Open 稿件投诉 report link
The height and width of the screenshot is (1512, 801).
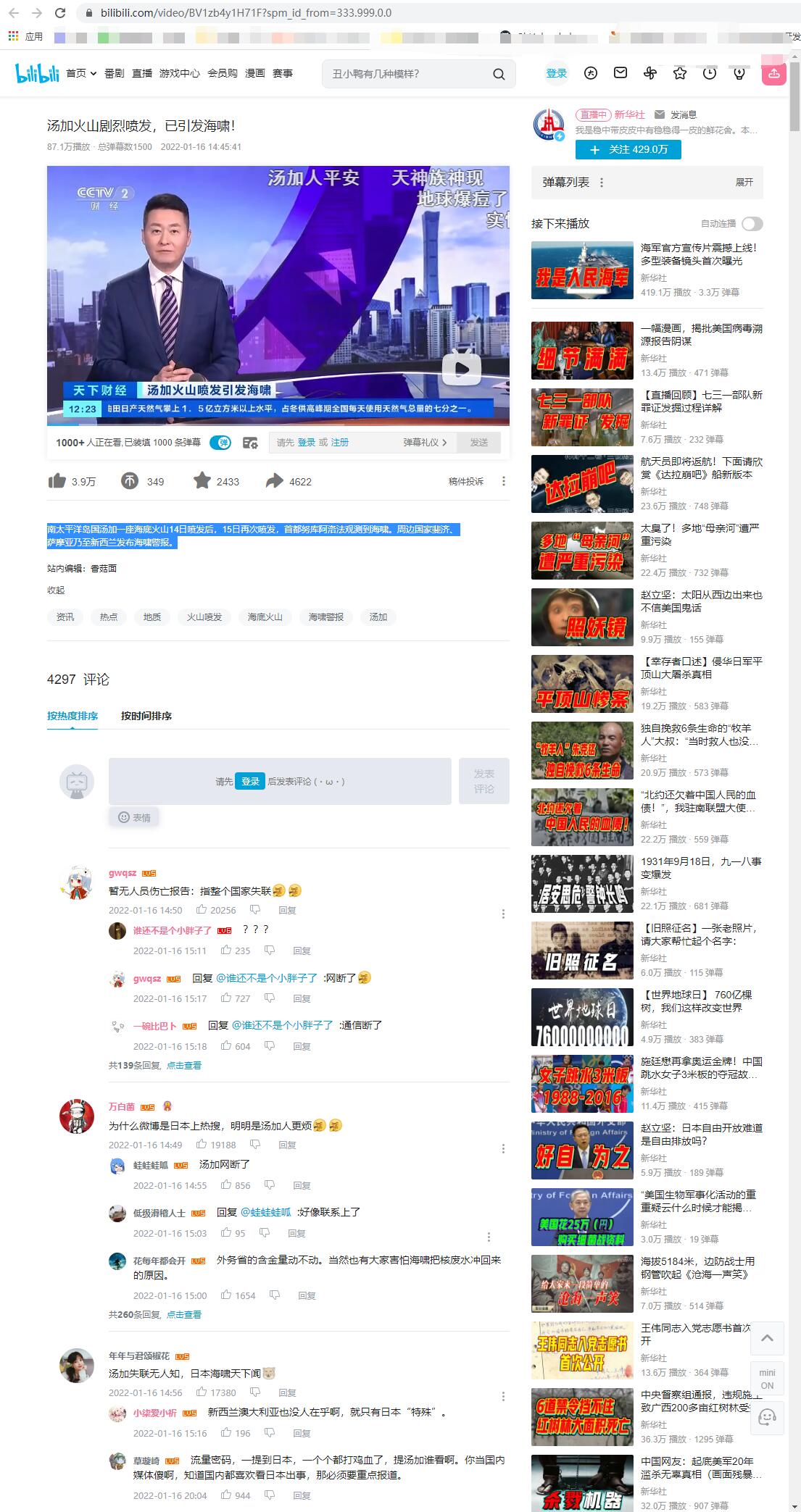click(465, 481)
